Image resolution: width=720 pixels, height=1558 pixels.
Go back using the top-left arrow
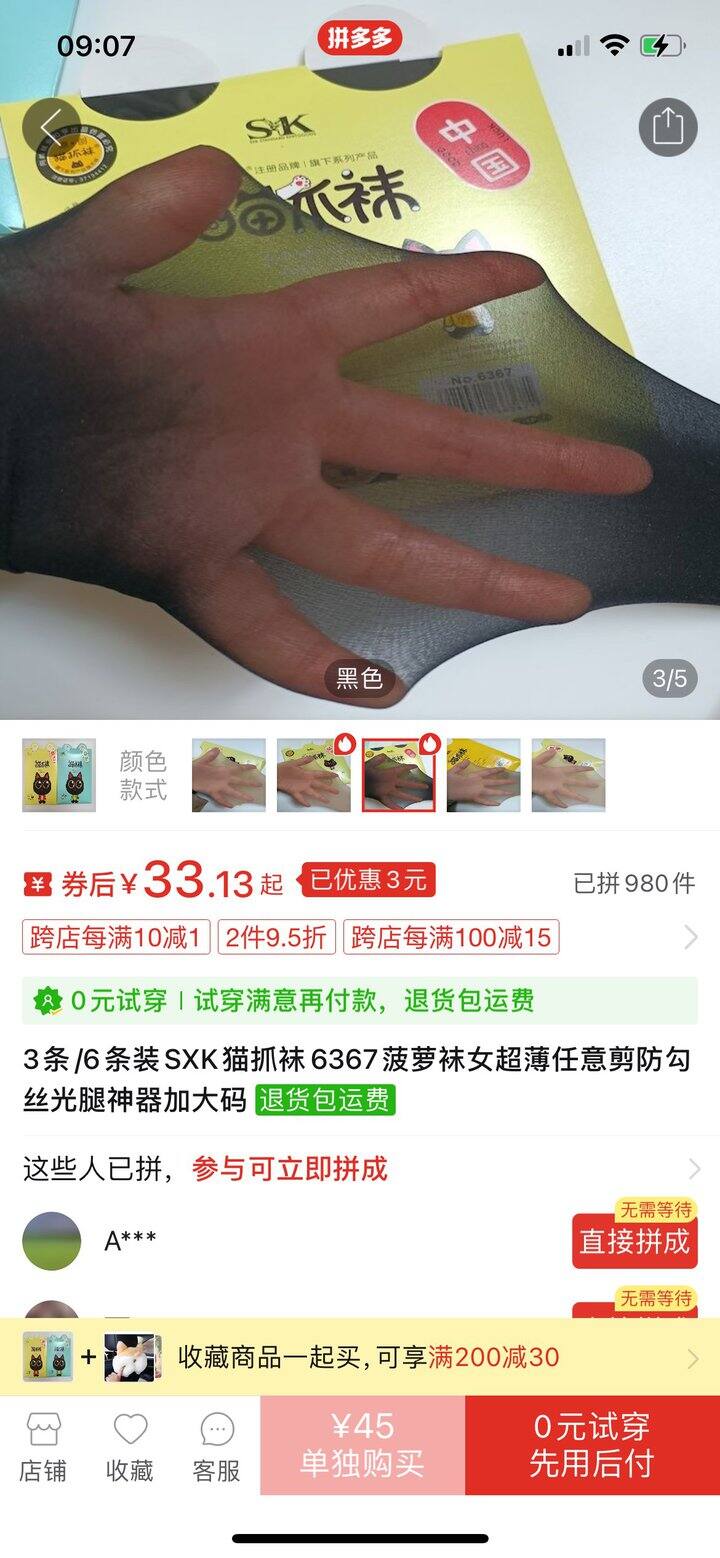[x=52, y=128]
